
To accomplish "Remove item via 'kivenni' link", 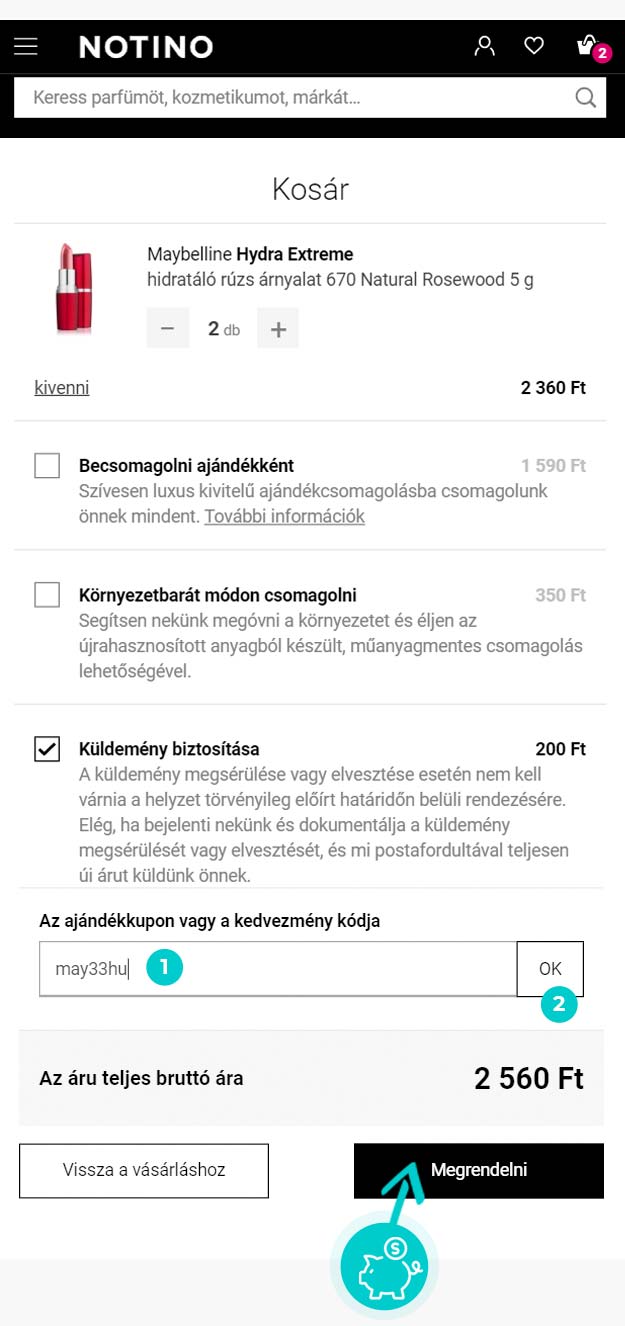I will [61, 388].
